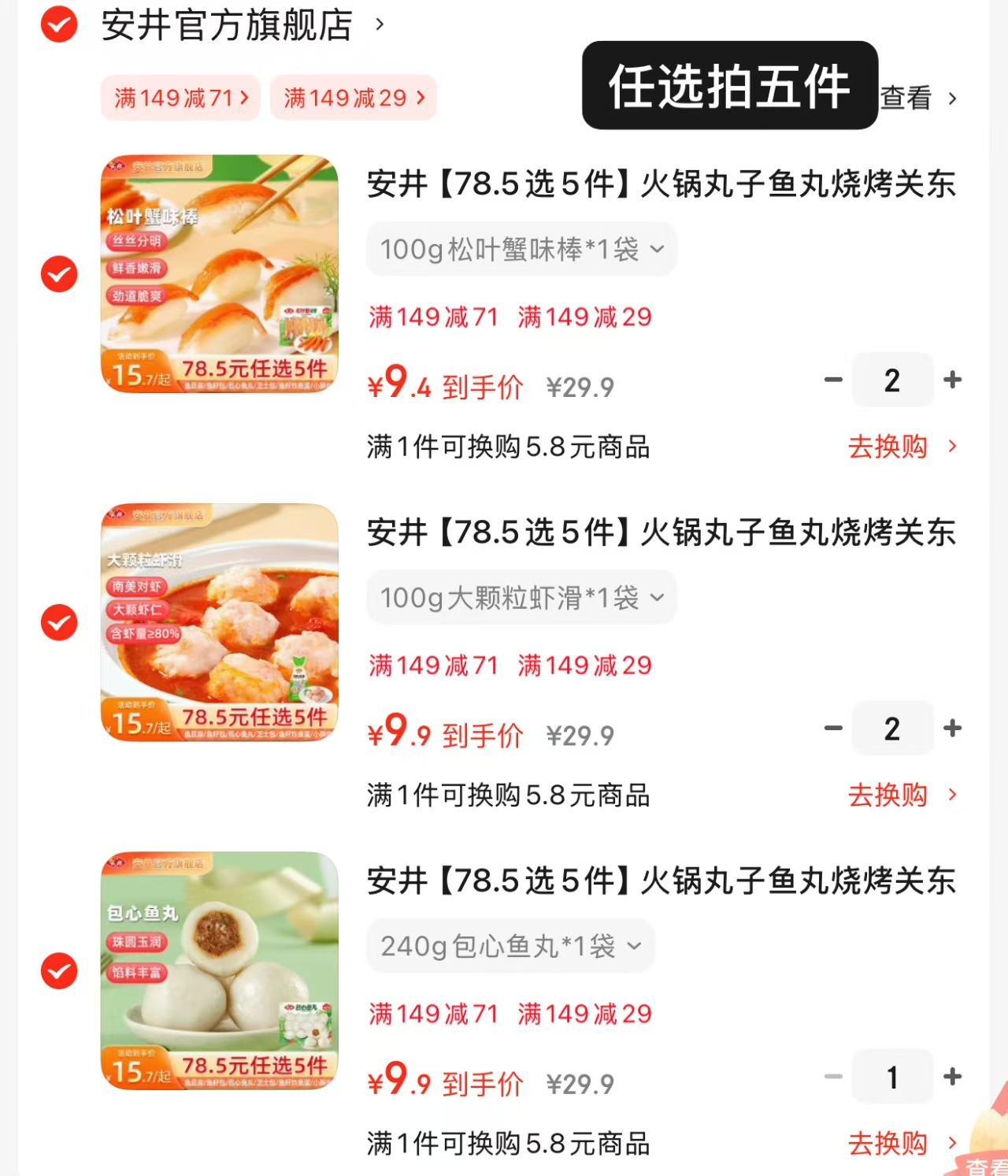Open spec selector for 100g大颗粒虾滑
This screenshot has height=1176, width=1008.
click(520, 597)
